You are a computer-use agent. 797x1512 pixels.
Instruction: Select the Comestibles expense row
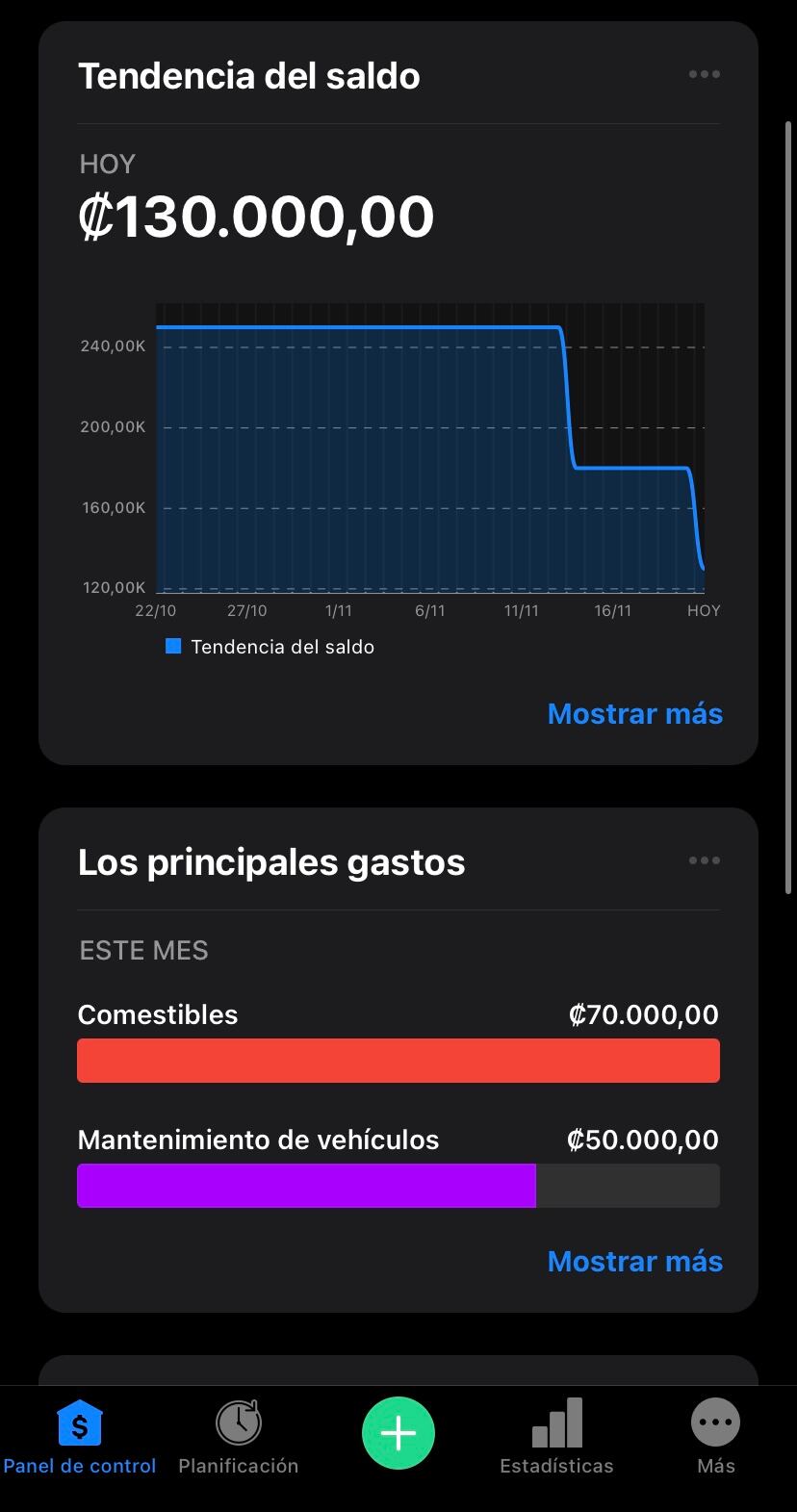point(157,1013)
